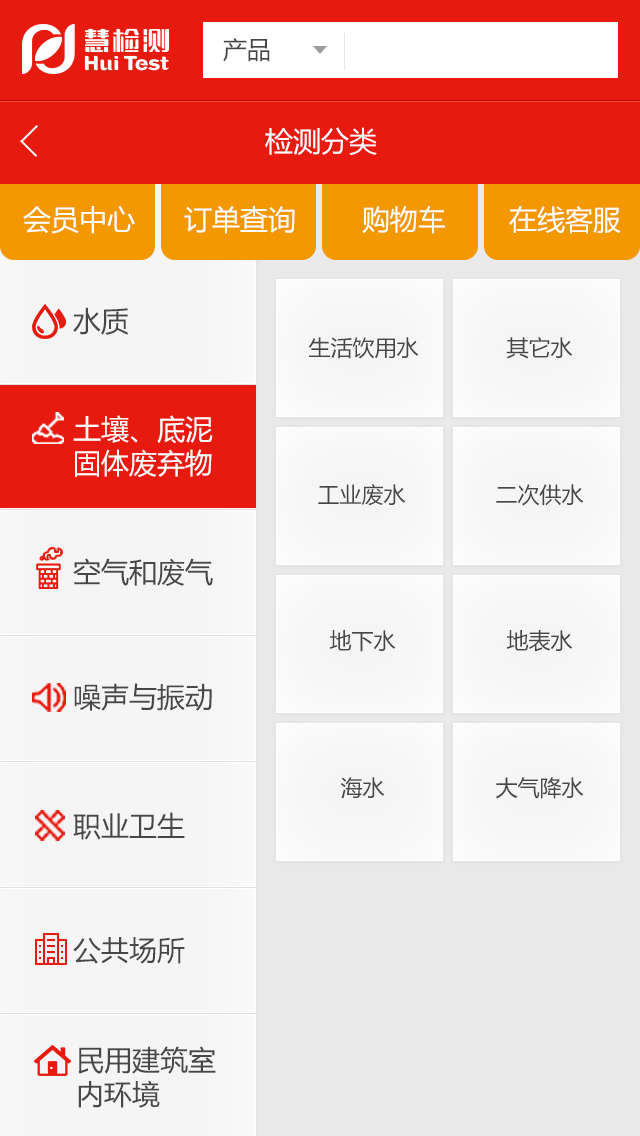The height and width of the screenshot is (1136, 640).
Task: Open the 二次供水 tile
Action: click(x=537, y=496)
